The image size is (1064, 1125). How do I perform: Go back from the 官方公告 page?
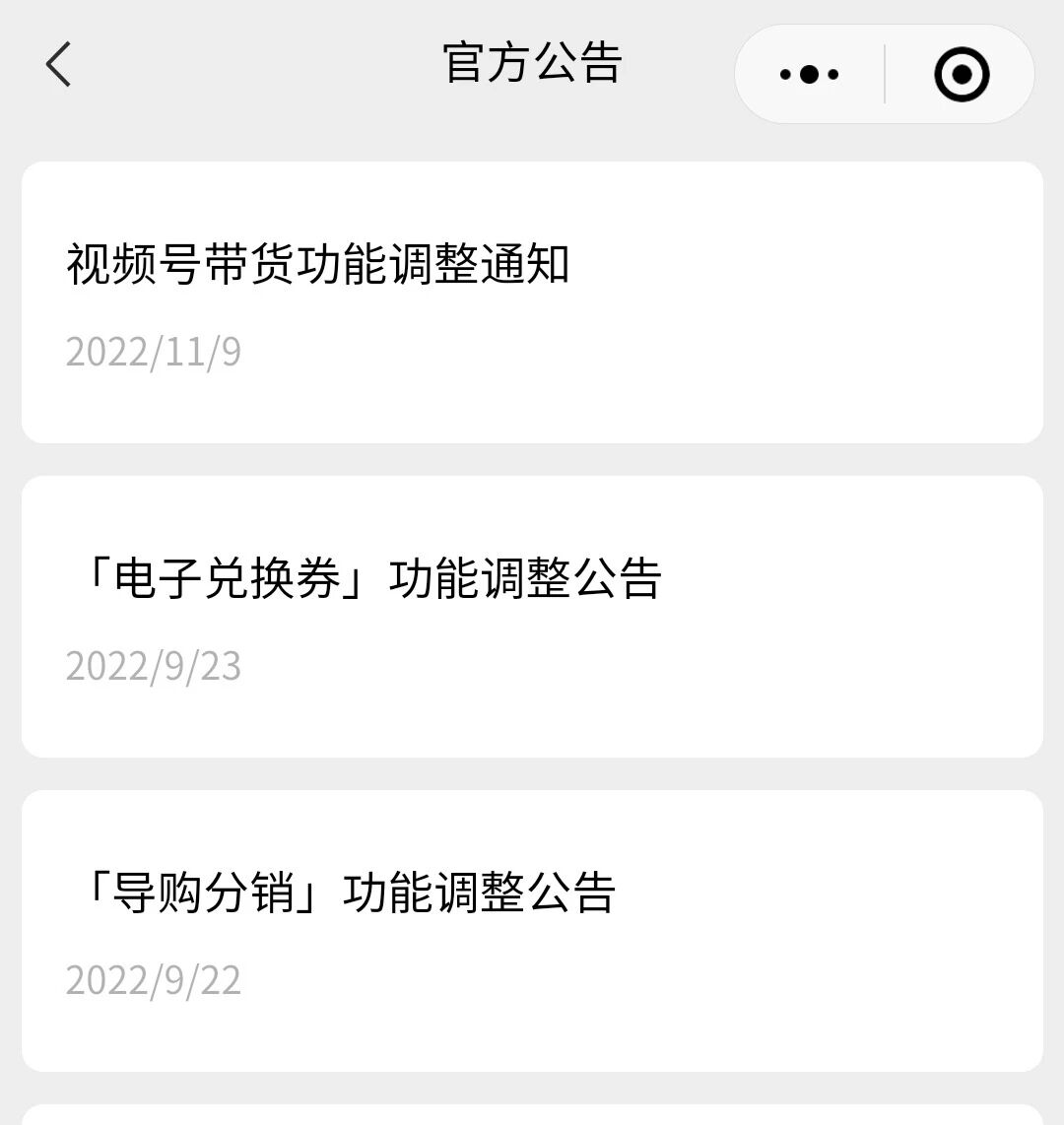click(59, 65)
